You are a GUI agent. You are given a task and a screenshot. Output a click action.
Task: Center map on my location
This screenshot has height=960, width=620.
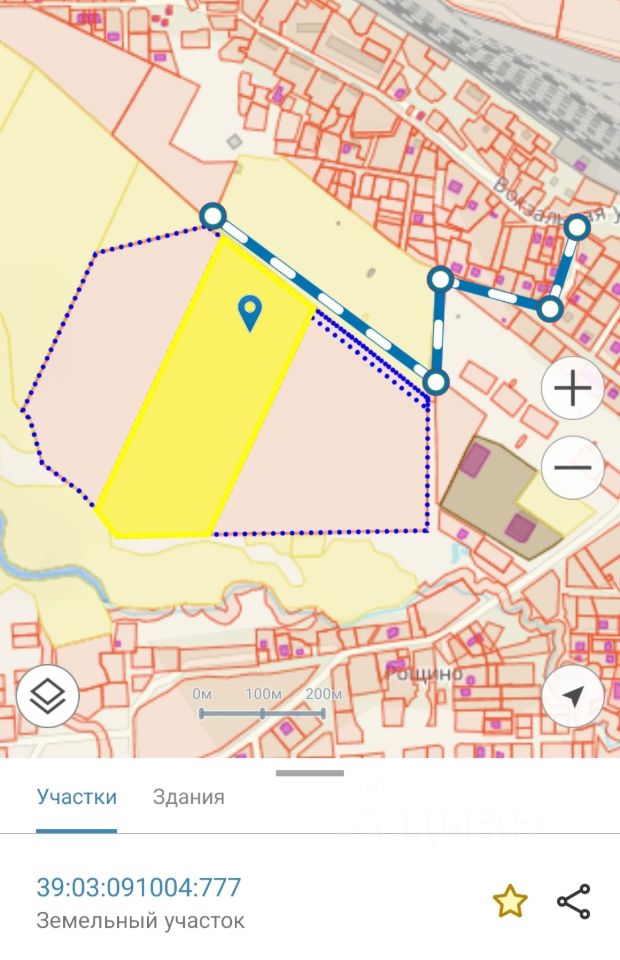[572, 696]
